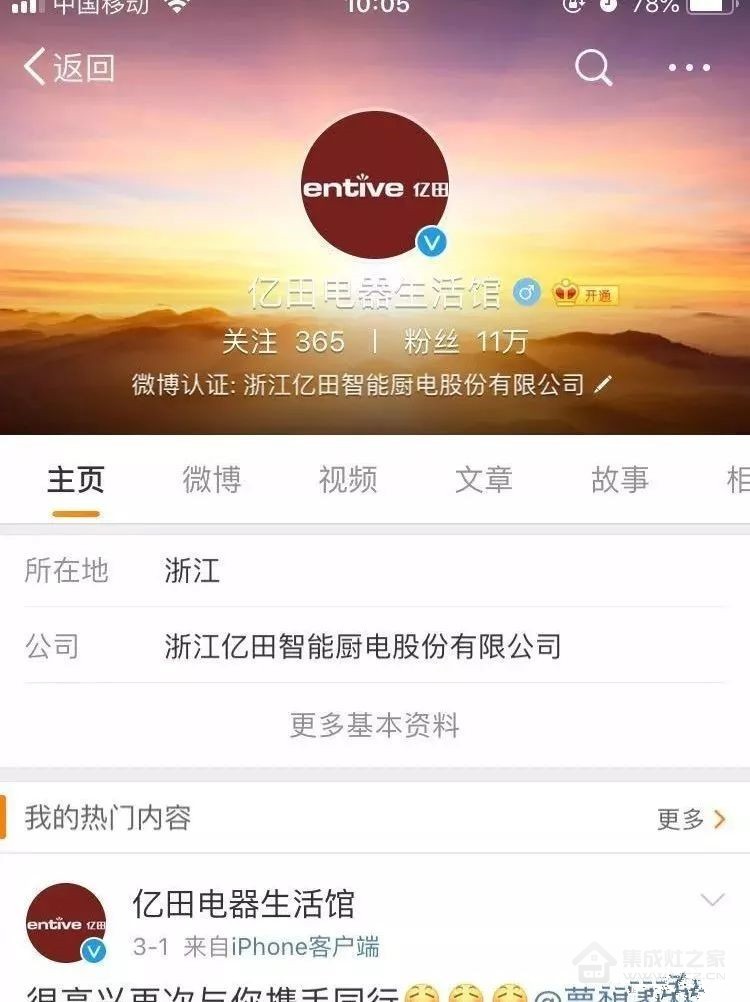
Task: Open the 粉丝 11万 followers list
Action: coord(465,342)
